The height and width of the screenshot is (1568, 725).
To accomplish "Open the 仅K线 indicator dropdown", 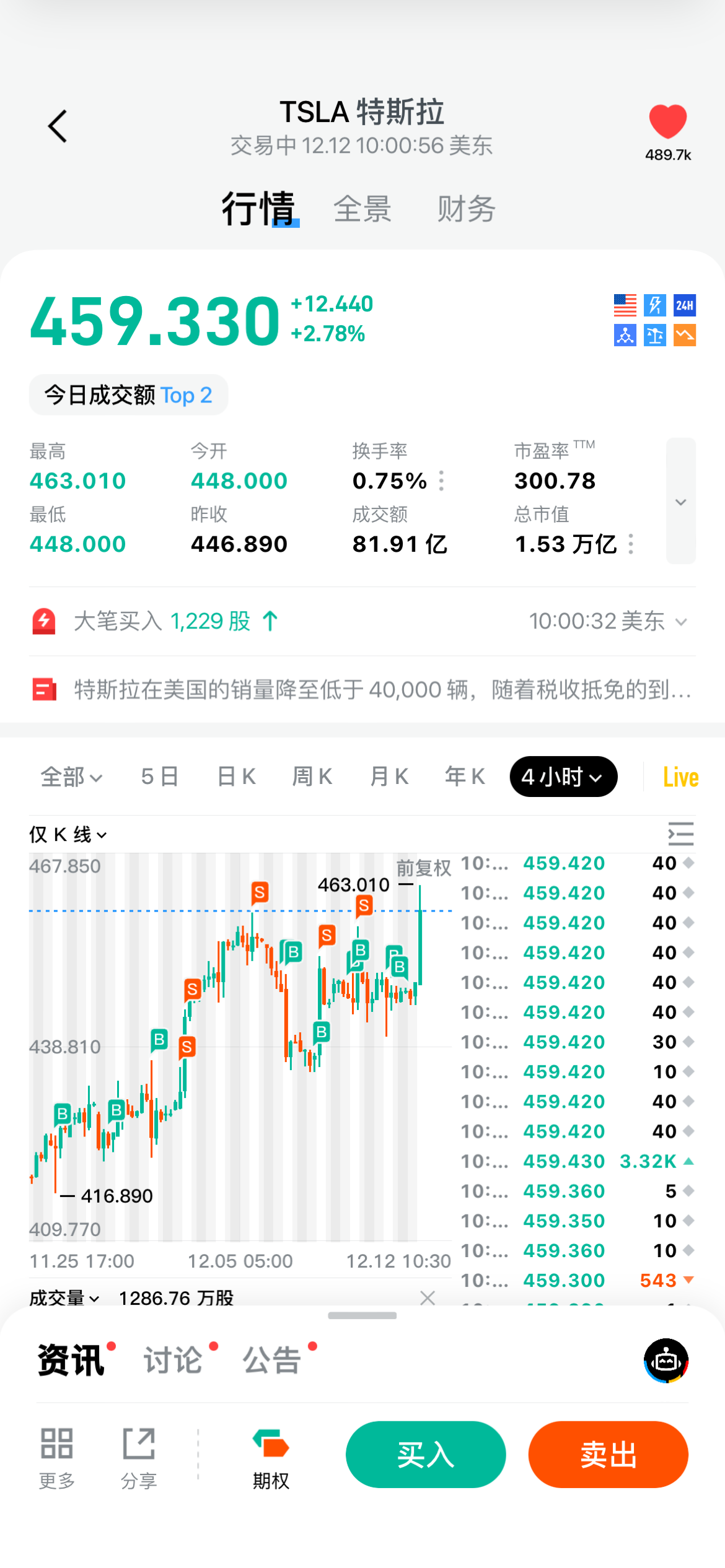I will click(x=68, y=835).
